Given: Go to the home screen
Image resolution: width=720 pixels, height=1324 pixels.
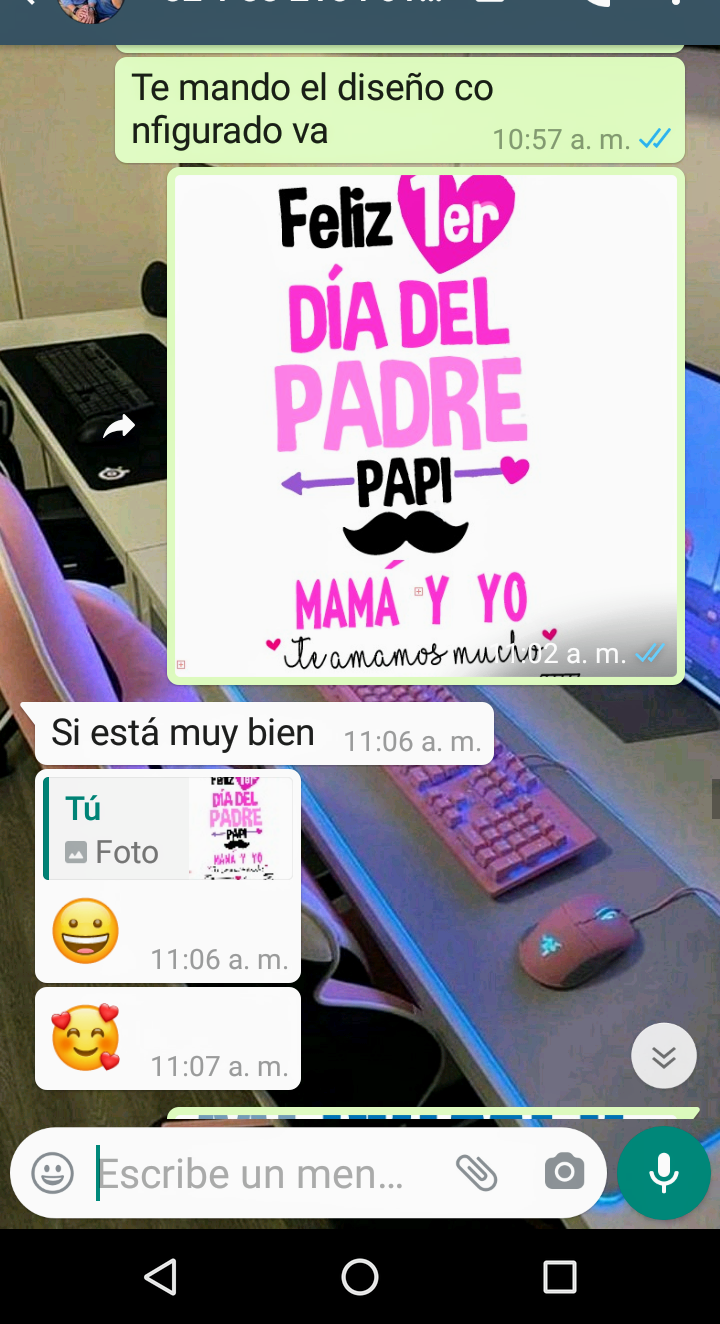Looking at the screenshot, I should pyautogui.click(x=360, y=1277).
